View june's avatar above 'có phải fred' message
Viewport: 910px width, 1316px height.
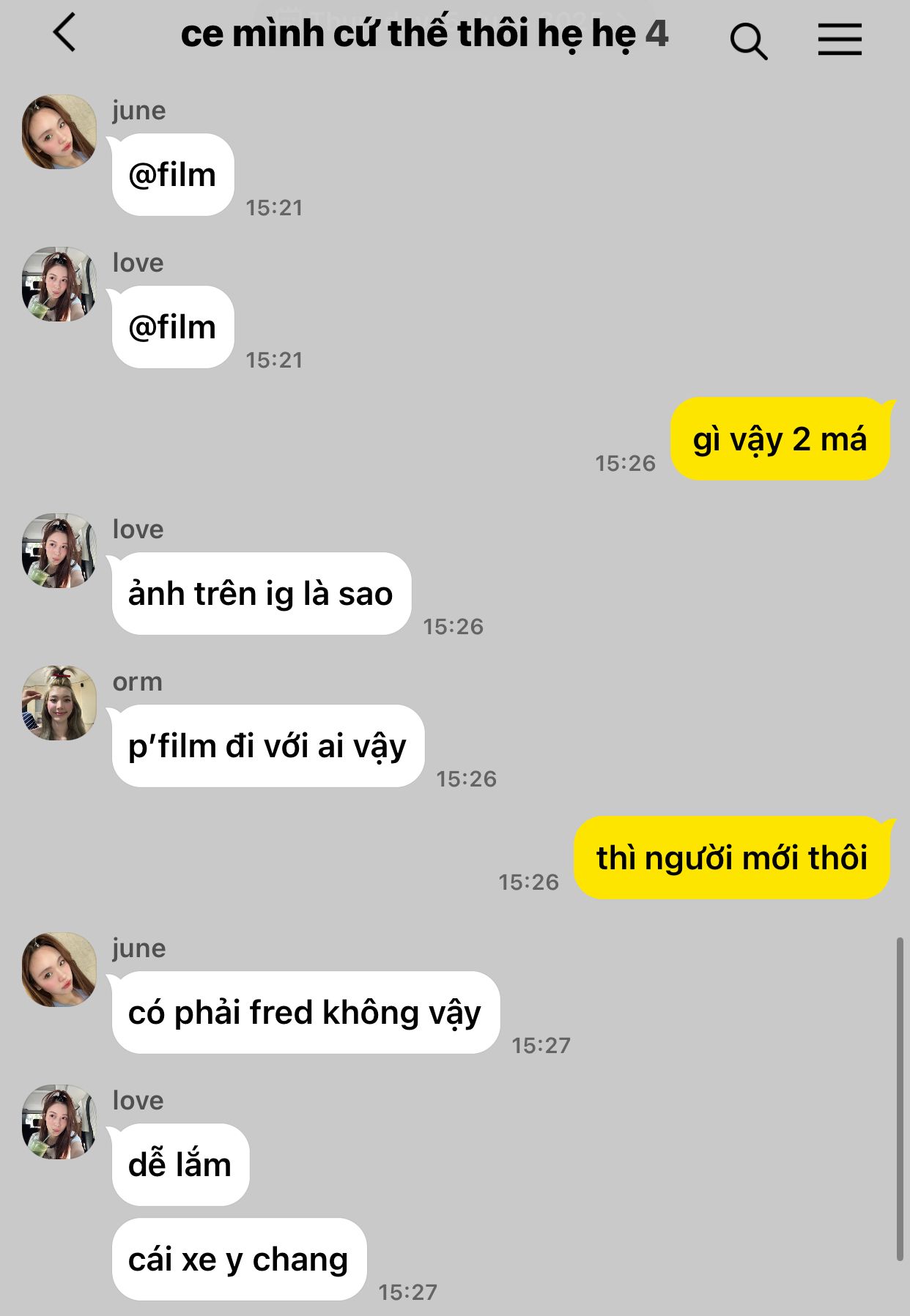[x=59, y=970]
